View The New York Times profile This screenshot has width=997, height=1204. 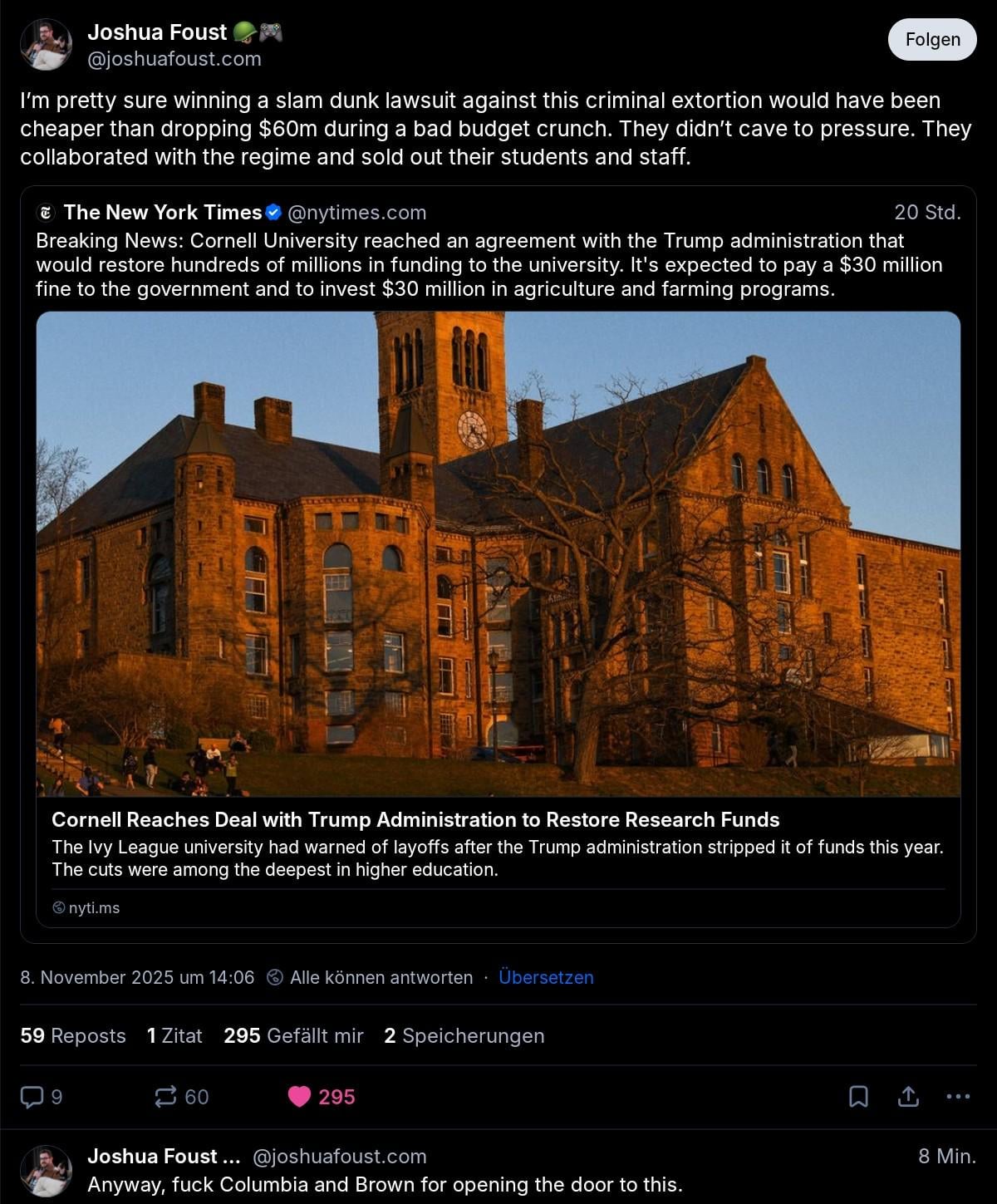click(162, 213)
